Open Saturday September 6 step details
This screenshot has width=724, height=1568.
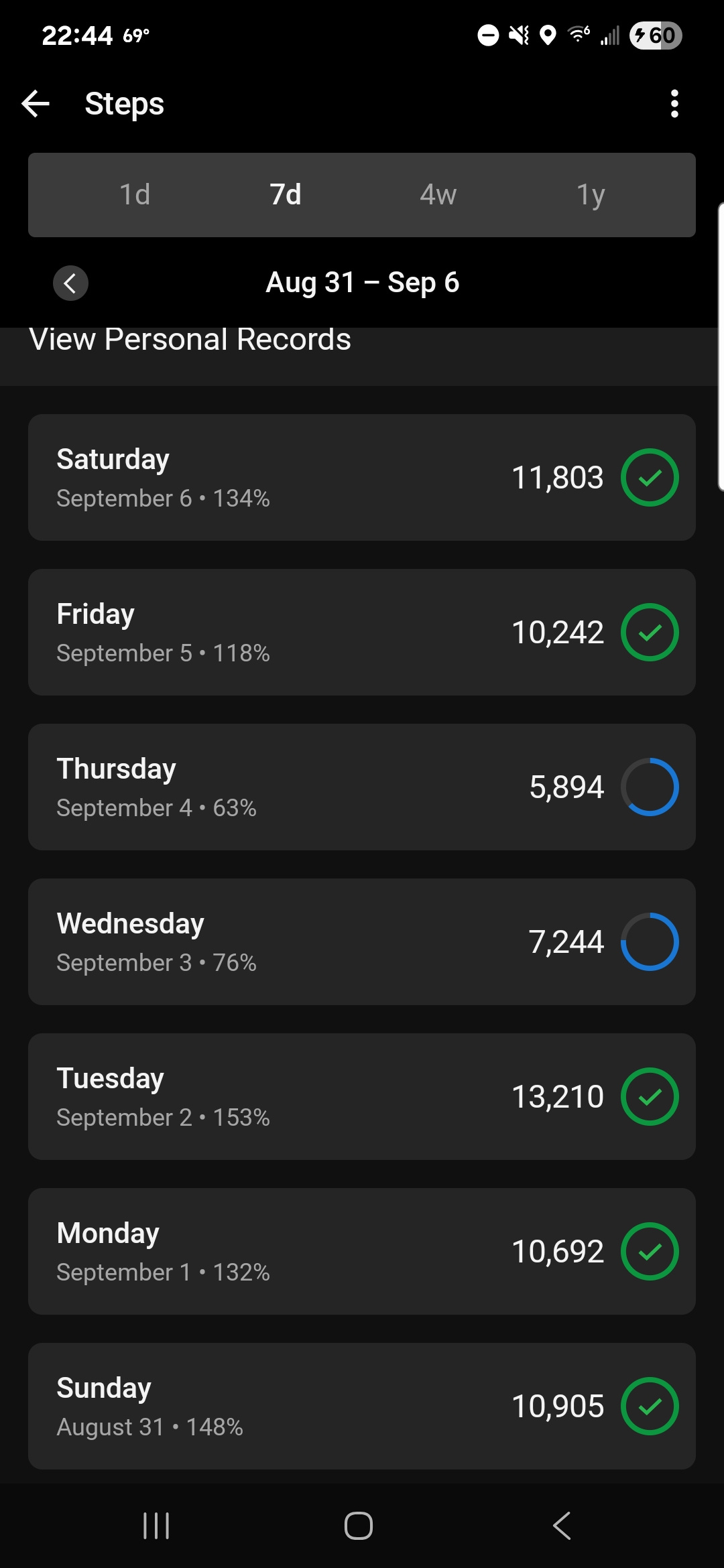(x=362, y=477)
